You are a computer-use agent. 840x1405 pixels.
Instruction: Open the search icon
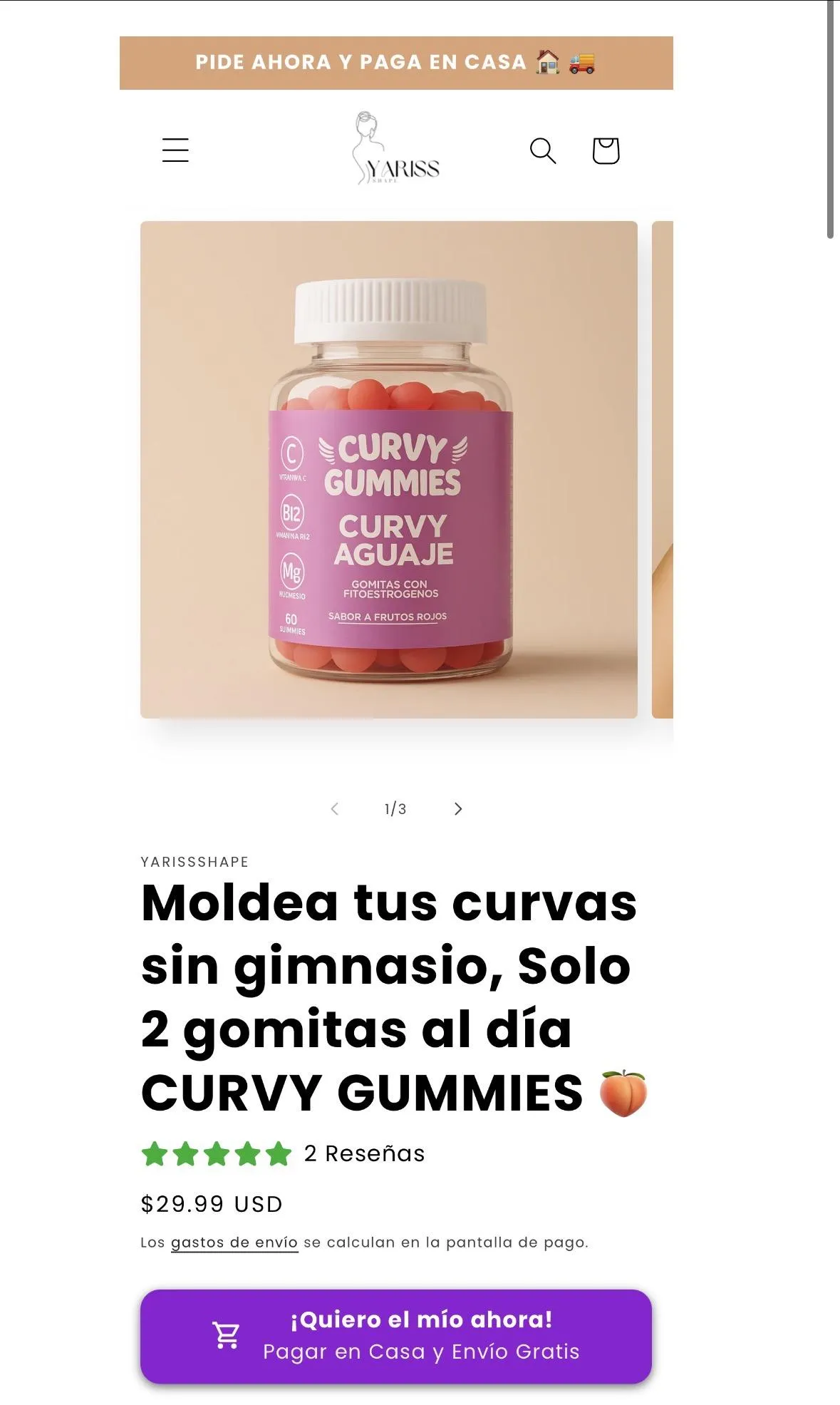[x=542, y=150]
